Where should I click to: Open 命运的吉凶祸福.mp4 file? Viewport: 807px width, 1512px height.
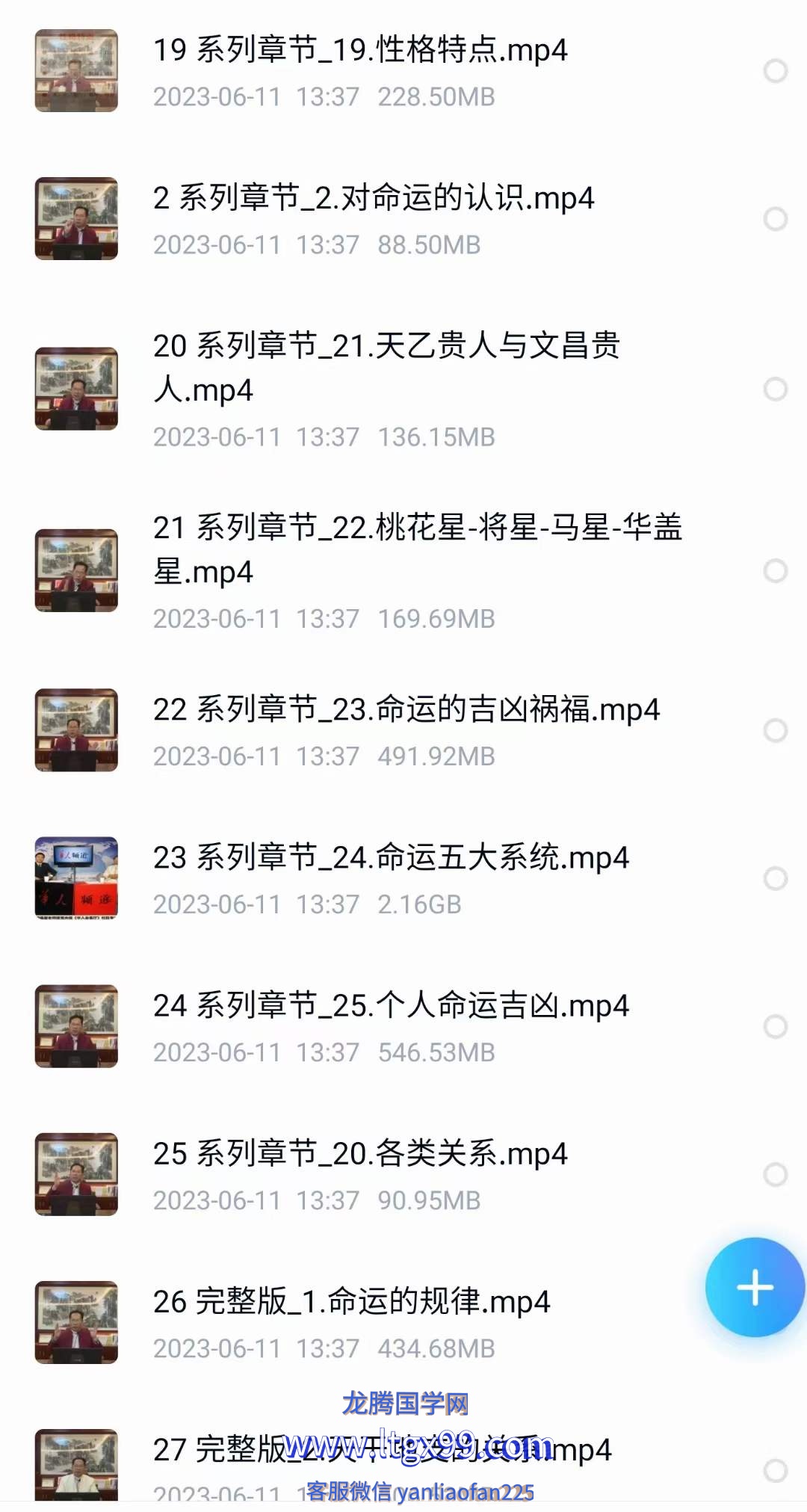(406, 710)
